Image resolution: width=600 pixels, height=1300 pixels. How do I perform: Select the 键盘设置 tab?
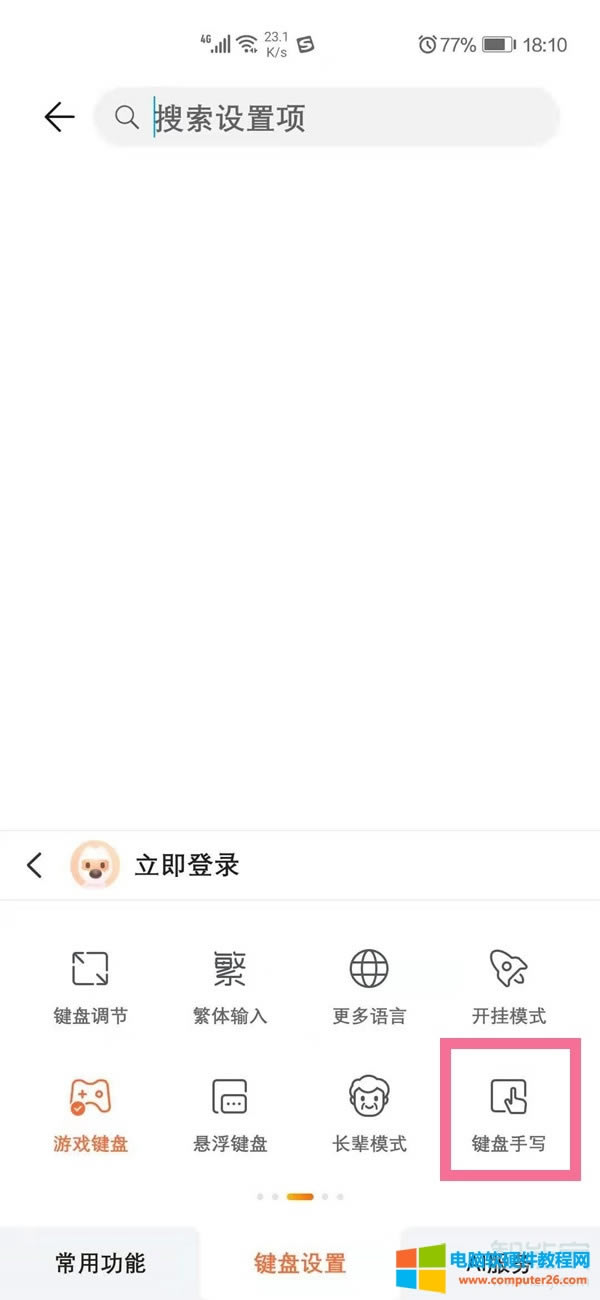[x=300, y=1263]
